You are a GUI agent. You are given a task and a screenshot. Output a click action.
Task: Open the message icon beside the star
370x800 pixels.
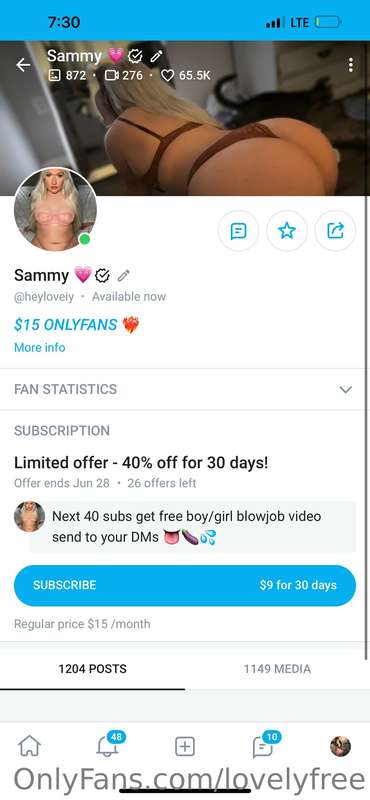click(238, 231)
